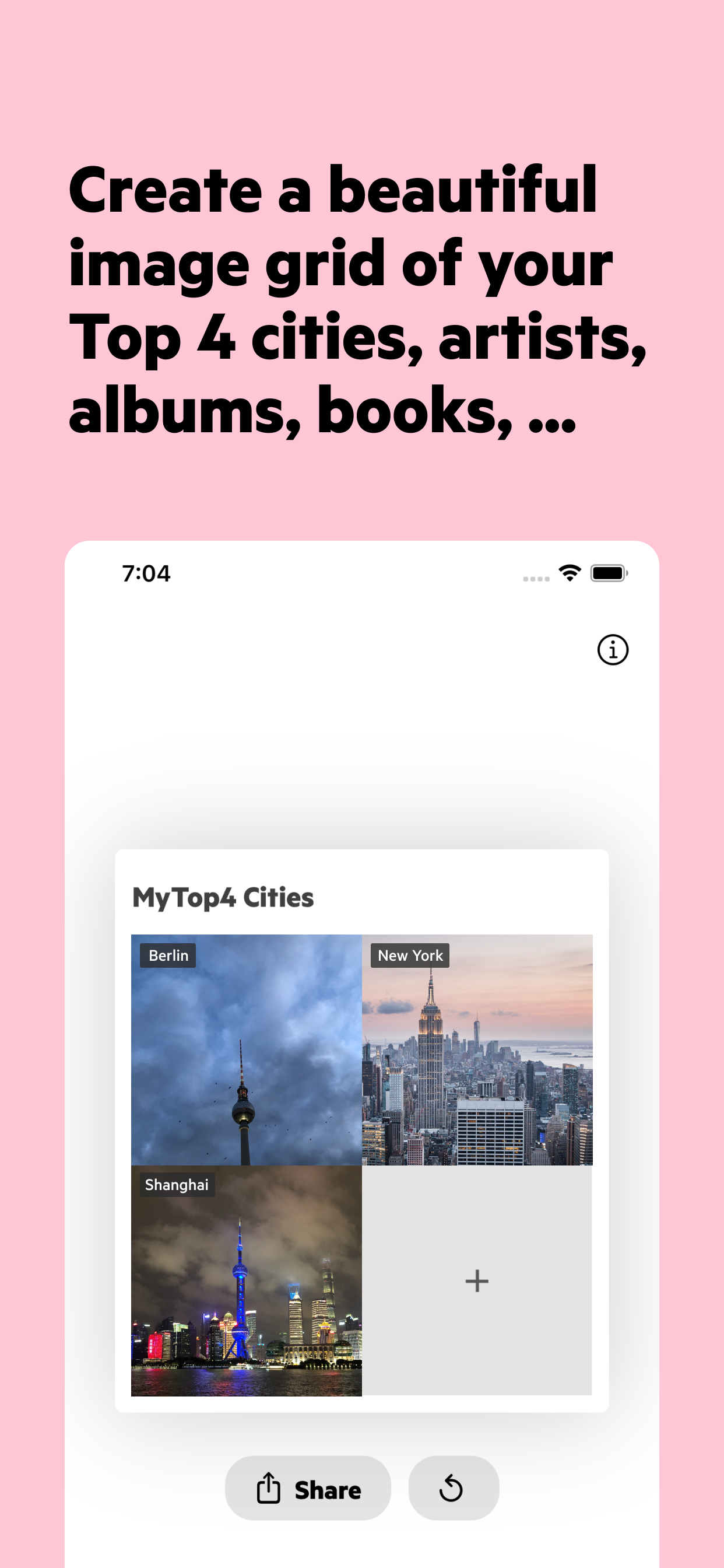Select the Berlin label on its photo
This screenshot has height=1568, width=724.
(x=167, y=955)
